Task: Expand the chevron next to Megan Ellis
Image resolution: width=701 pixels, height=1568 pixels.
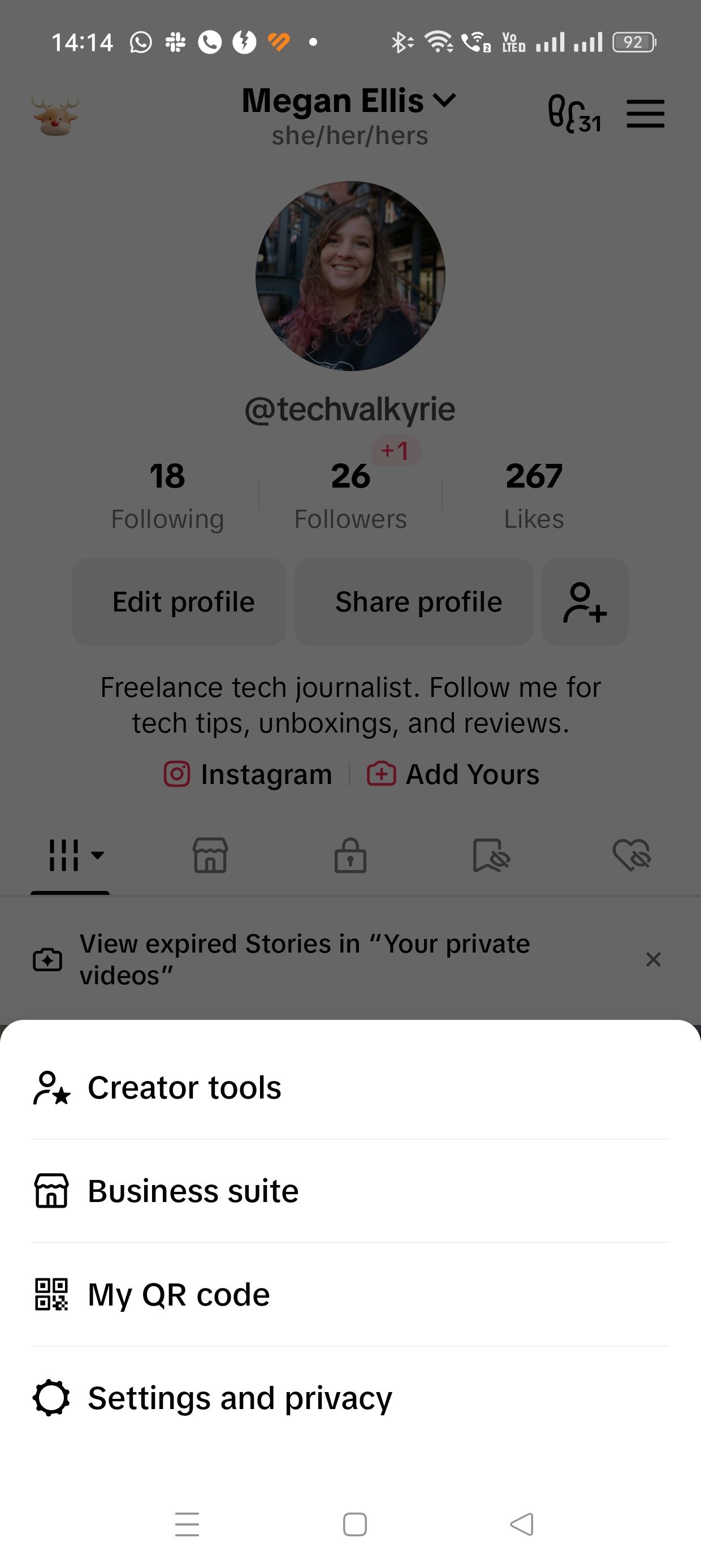Action: (x=445, y=101)
